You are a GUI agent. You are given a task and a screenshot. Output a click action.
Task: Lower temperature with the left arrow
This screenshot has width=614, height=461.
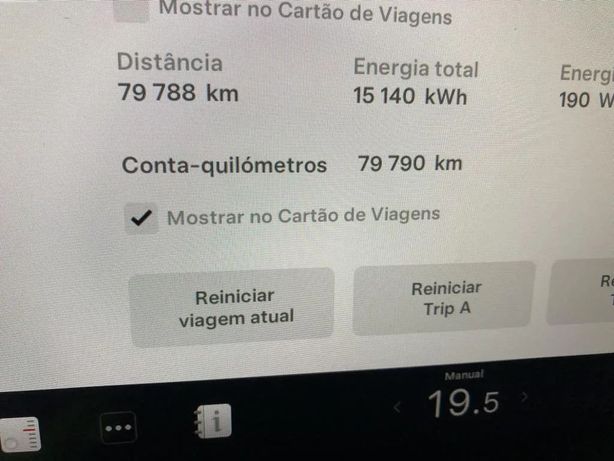click(399, 407)
